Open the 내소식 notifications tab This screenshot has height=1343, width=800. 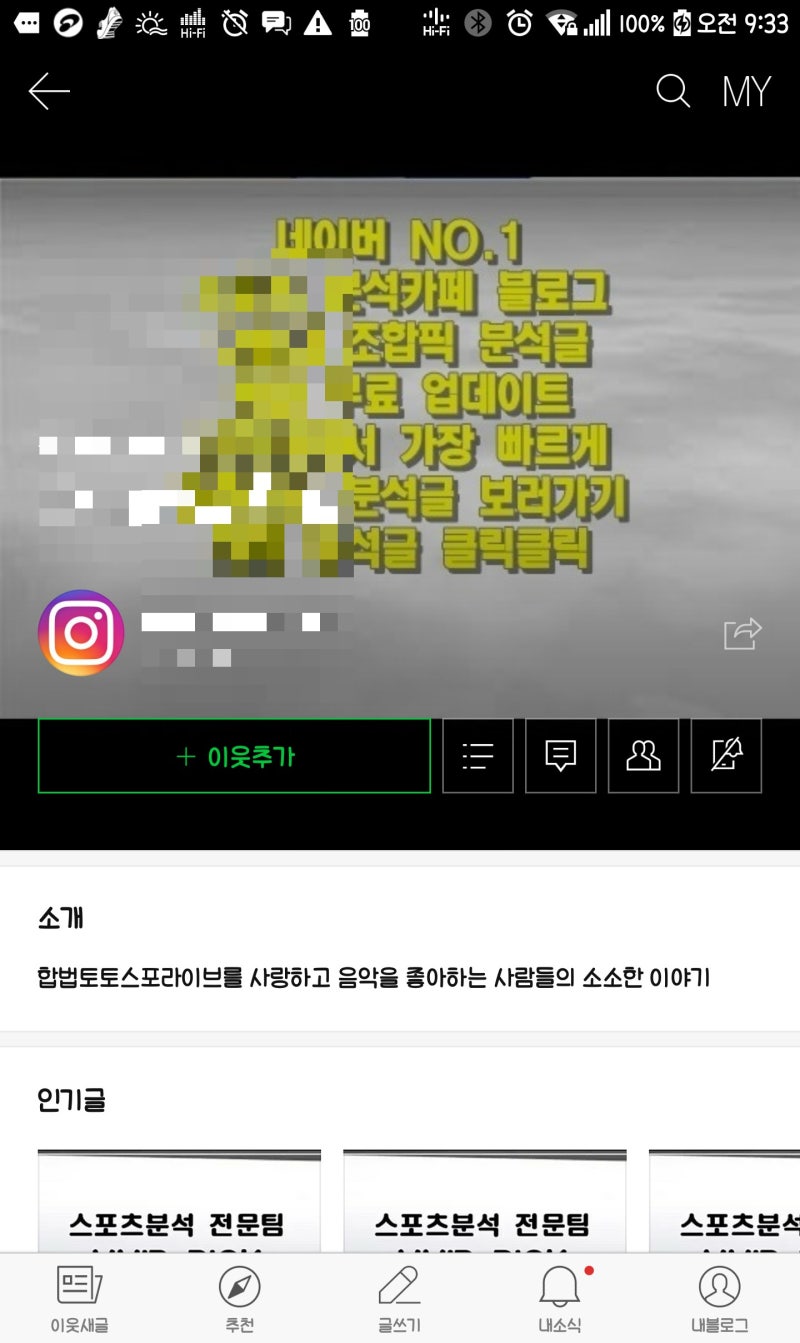560,1299
